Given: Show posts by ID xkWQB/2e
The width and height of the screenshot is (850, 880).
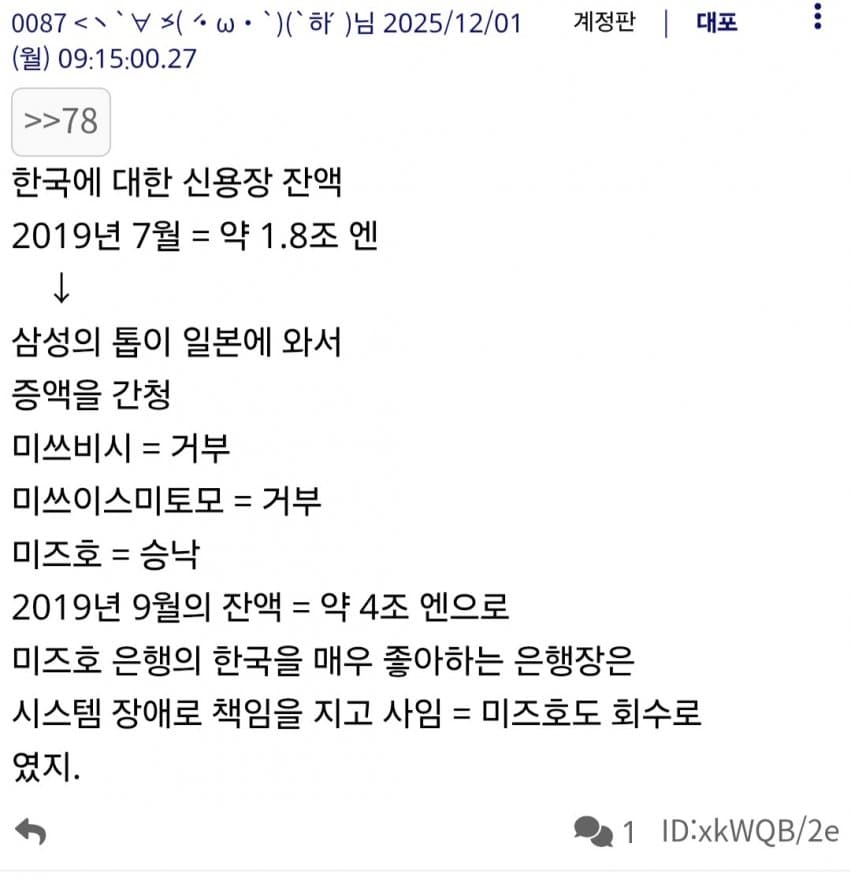Looking at the screenshot, I should tap(749, 831).
